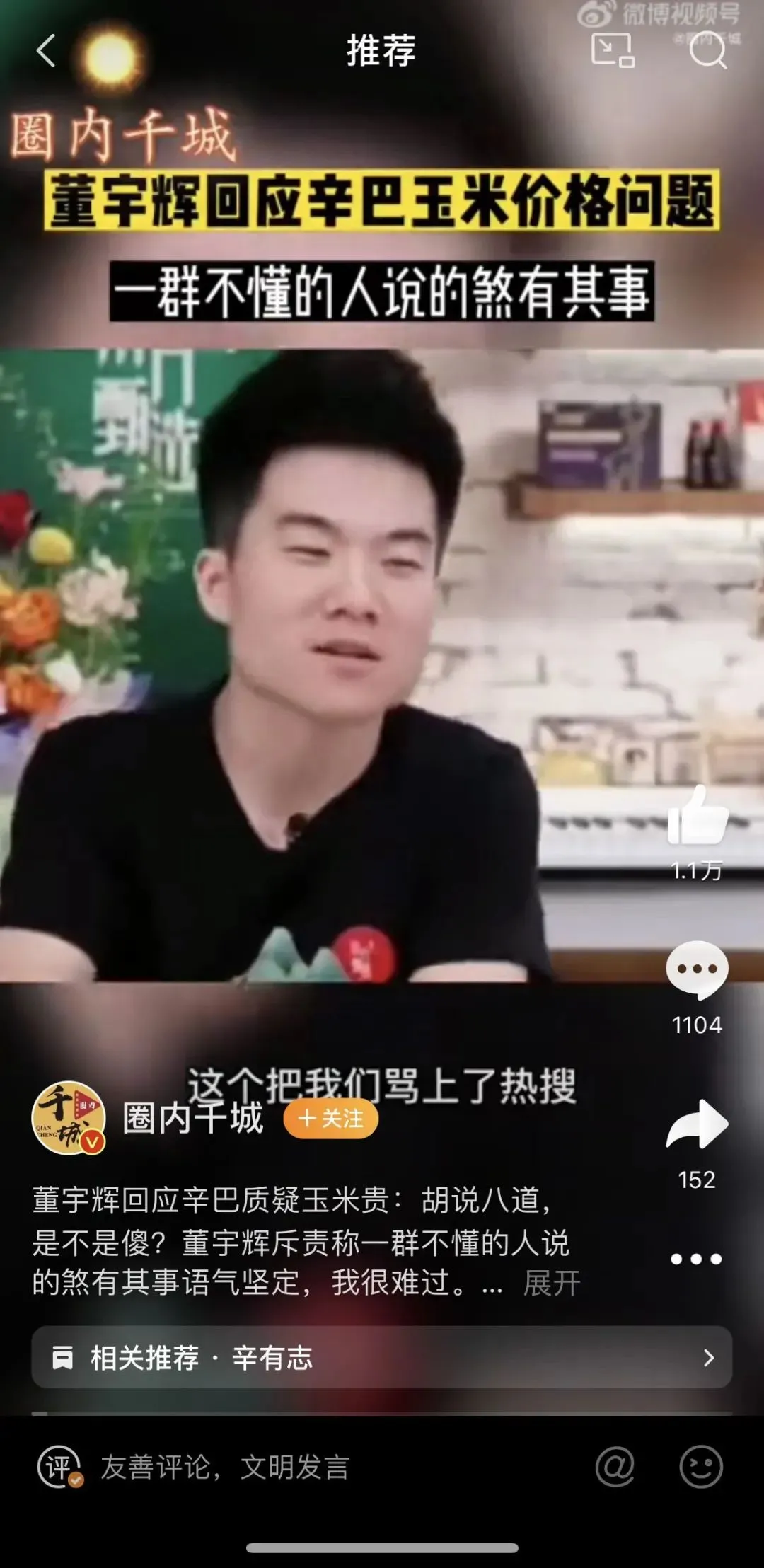Mention someone with the @ icon

615,1467
